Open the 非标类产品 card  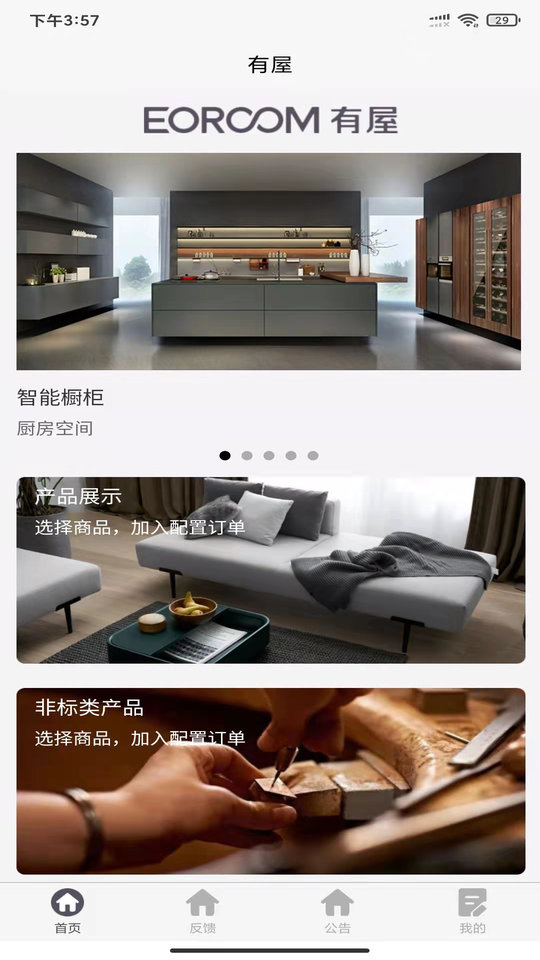click(x=271, y=781)
